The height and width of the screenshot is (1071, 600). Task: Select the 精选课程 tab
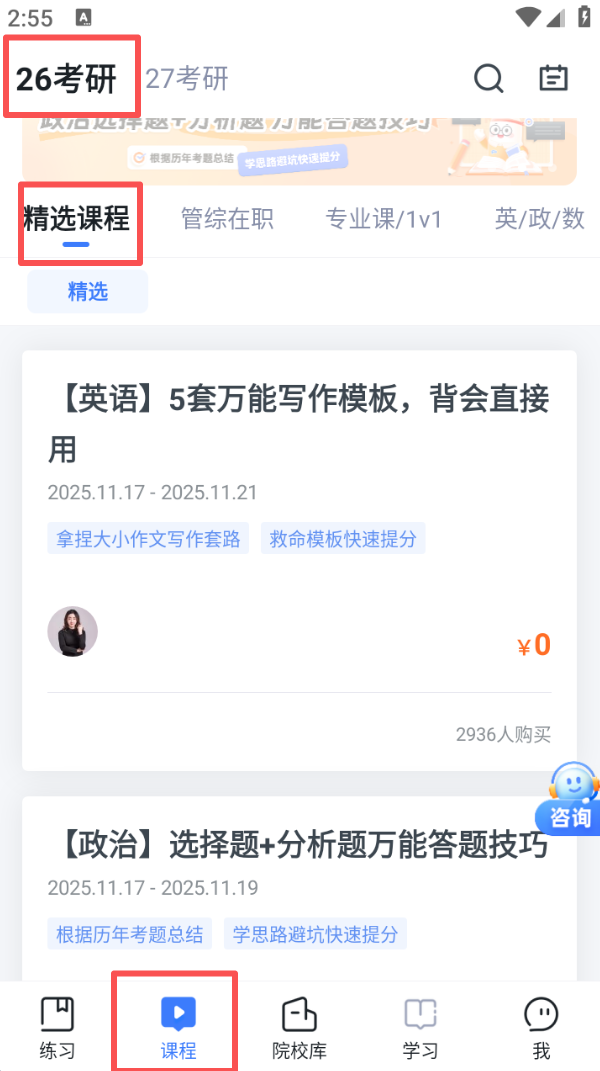77,220
